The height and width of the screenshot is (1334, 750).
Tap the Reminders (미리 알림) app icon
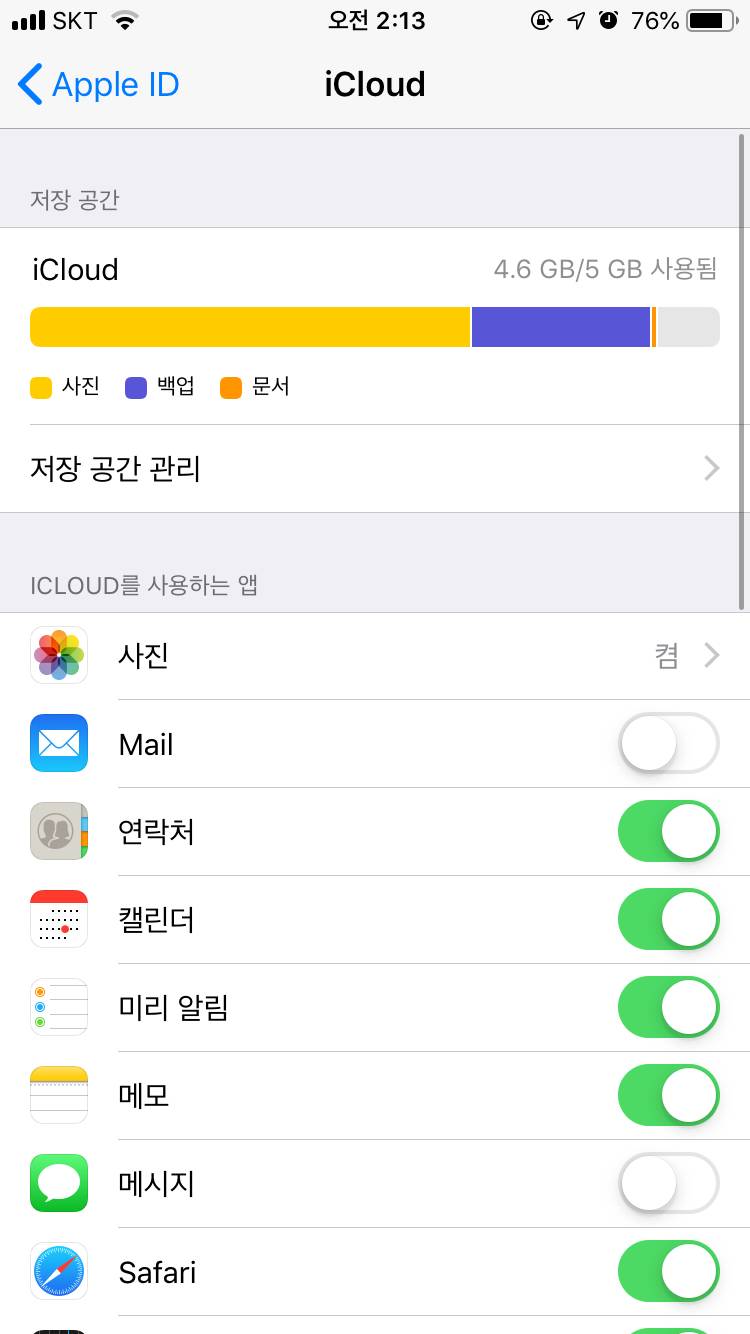click(58, 1007)
